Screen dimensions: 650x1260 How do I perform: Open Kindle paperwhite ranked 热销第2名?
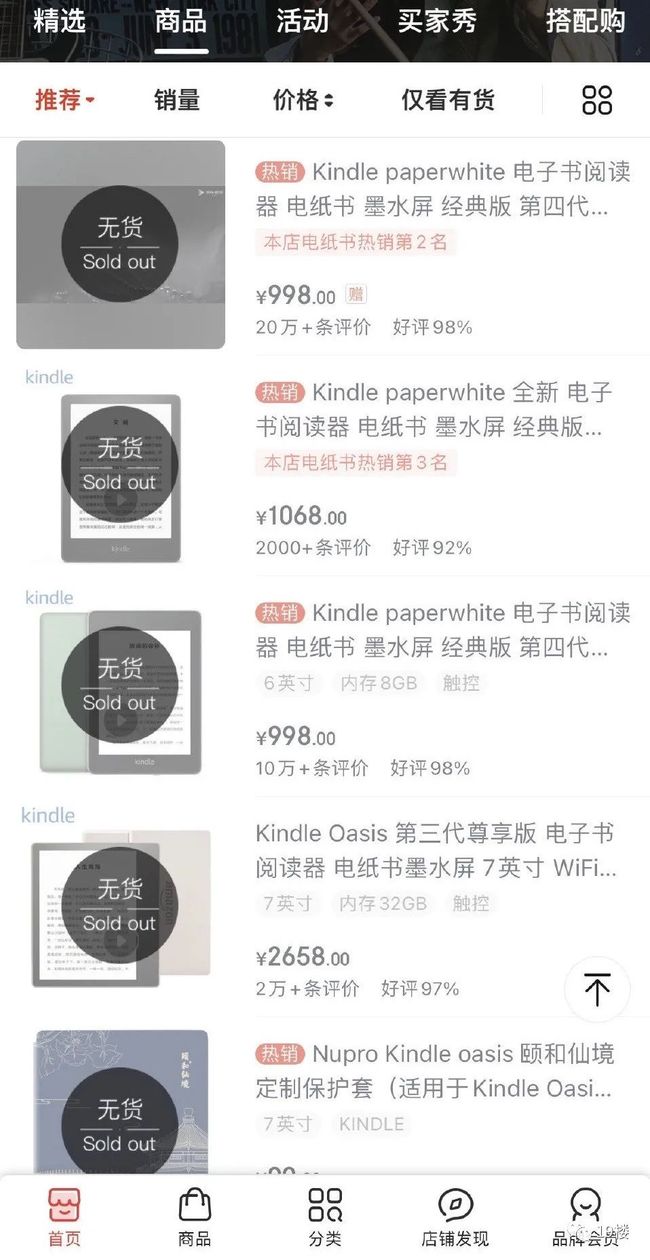[443, 190]
